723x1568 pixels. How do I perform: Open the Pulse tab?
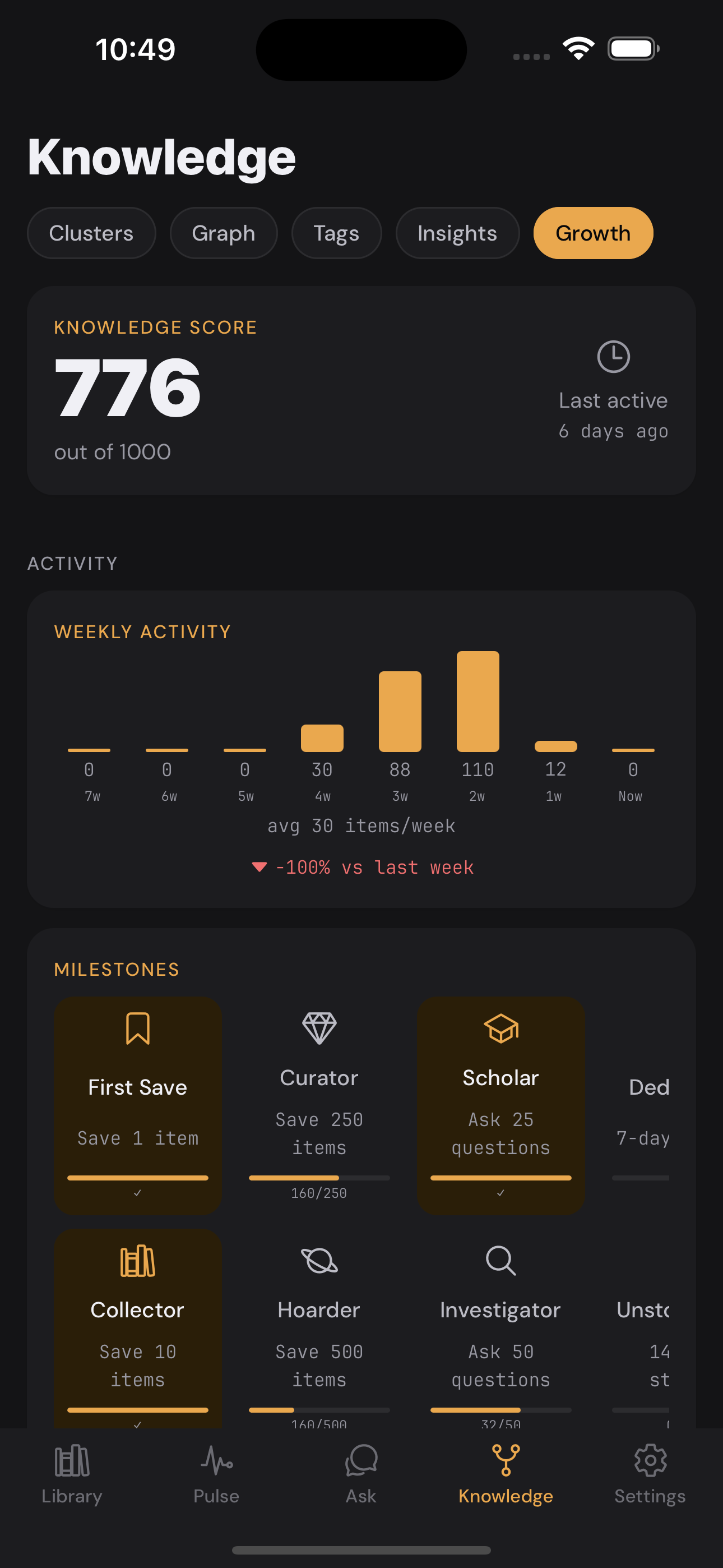coord(216,1474)
